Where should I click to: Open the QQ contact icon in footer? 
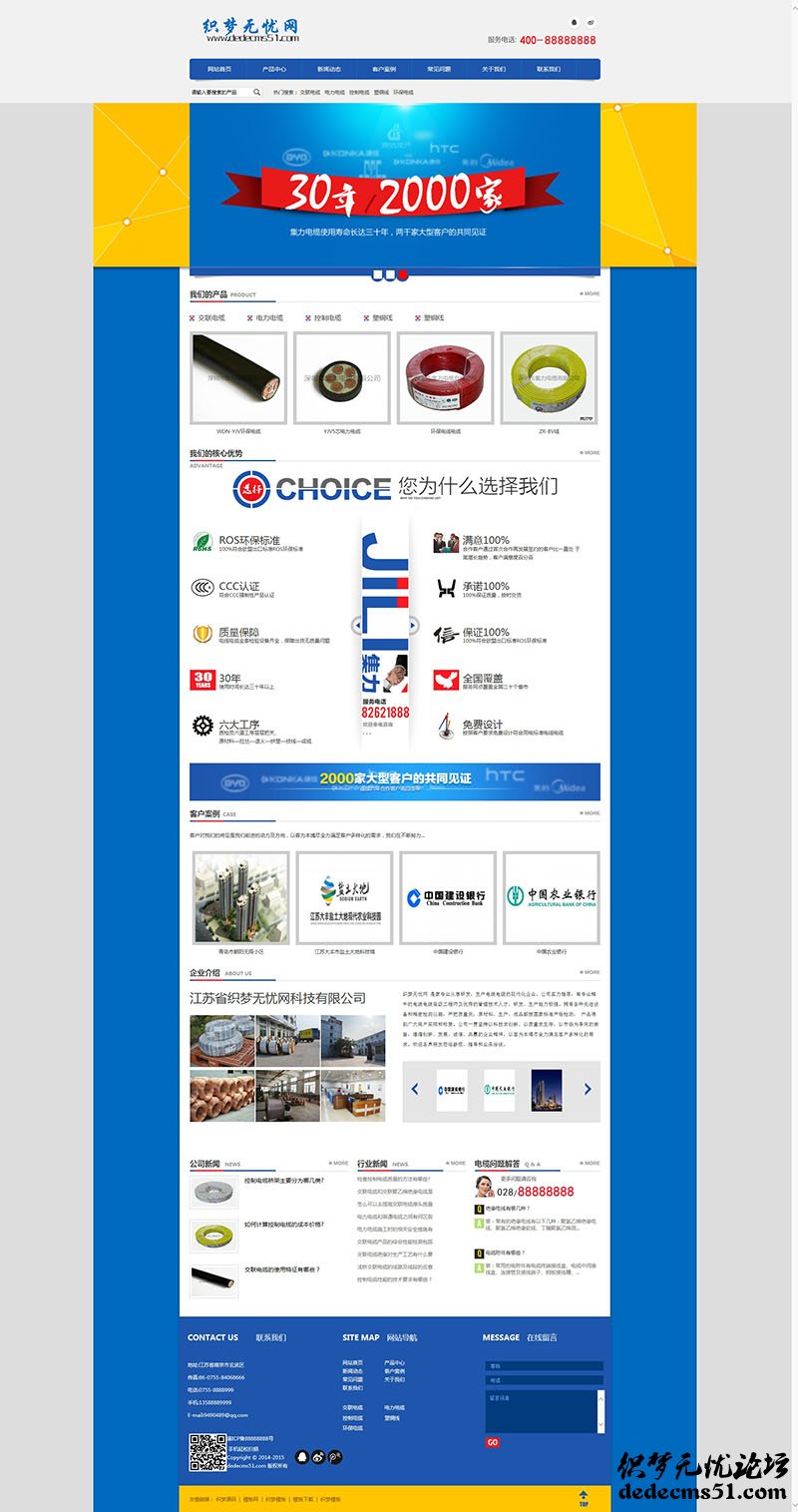pos(302,1457)
